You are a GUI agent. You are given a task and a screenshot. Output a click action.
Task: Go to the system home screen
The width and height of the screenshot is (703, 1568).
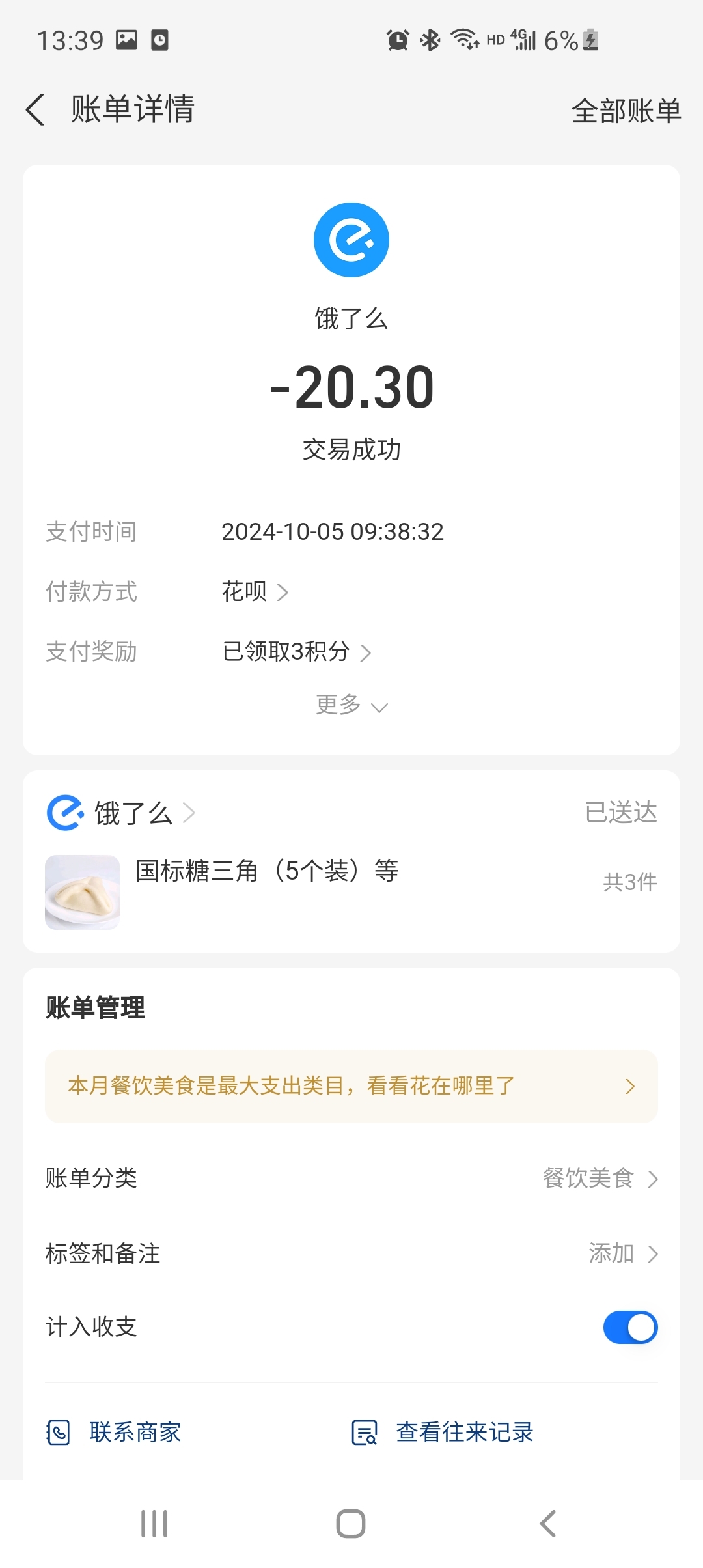point(351,1524)
